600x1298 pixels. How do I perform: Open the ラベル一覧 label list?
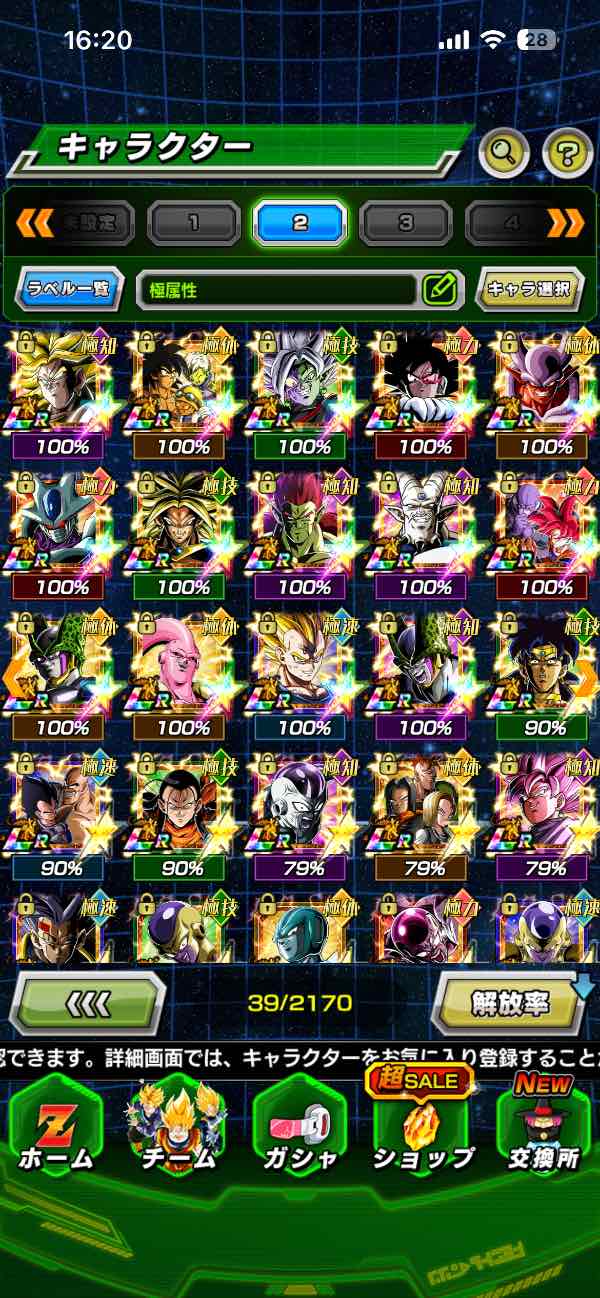pyautogui.click(x=70, y=290)
